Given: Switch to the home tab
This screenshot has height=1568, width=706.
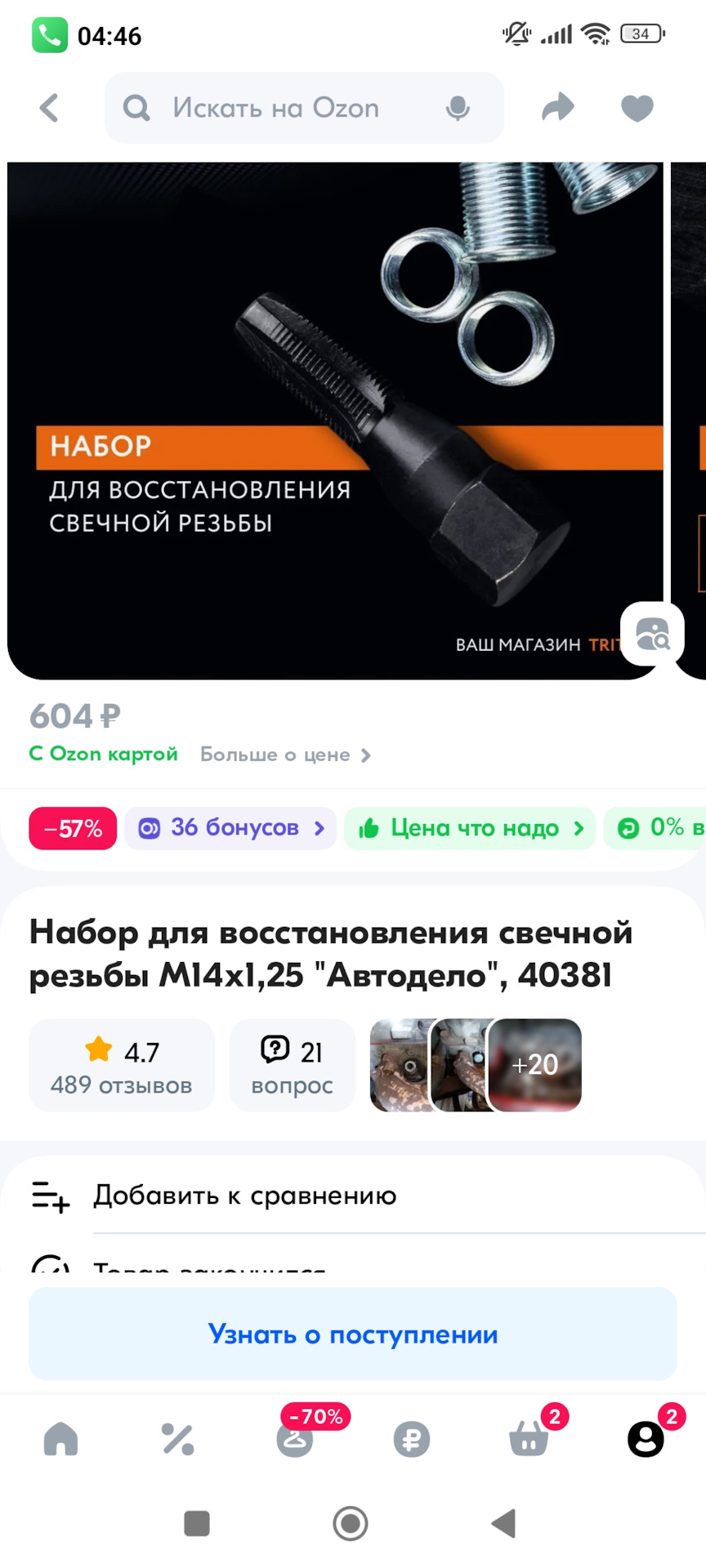Looking at the screenshot, I should (x=60, y=1439).
